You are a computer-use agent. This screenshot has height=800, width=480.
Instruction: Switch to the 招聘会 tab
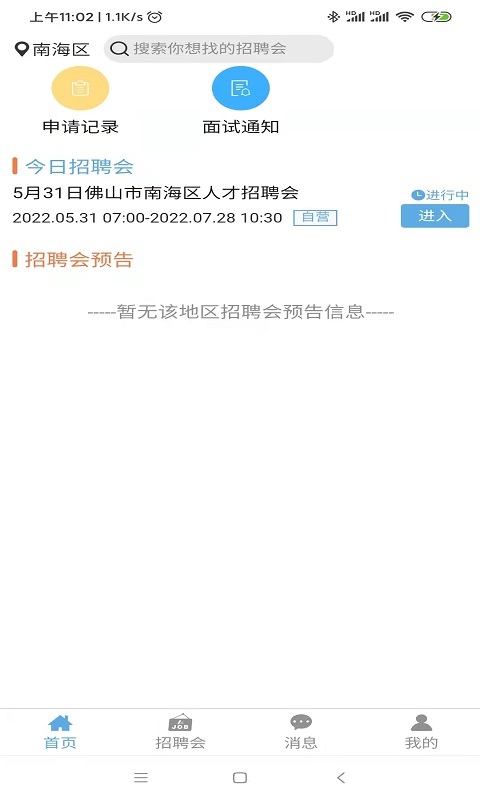point(180,732)
